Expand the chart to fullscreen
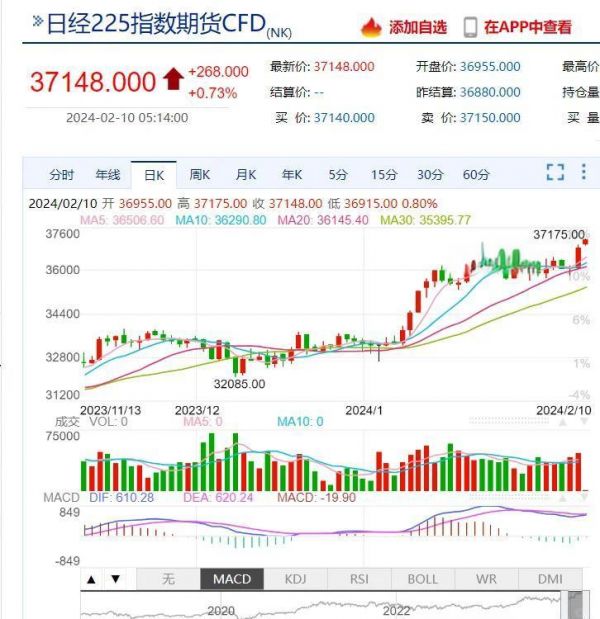 pyautogui.click(x=555, y=173)
